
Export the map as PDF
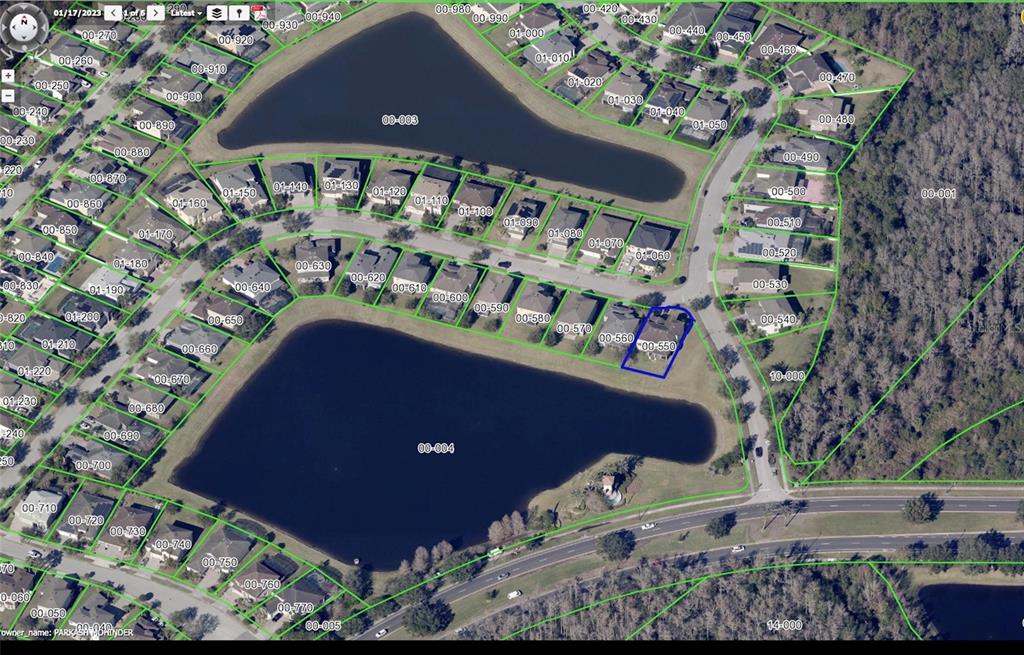pyautogui.click(x=259, y=13)
